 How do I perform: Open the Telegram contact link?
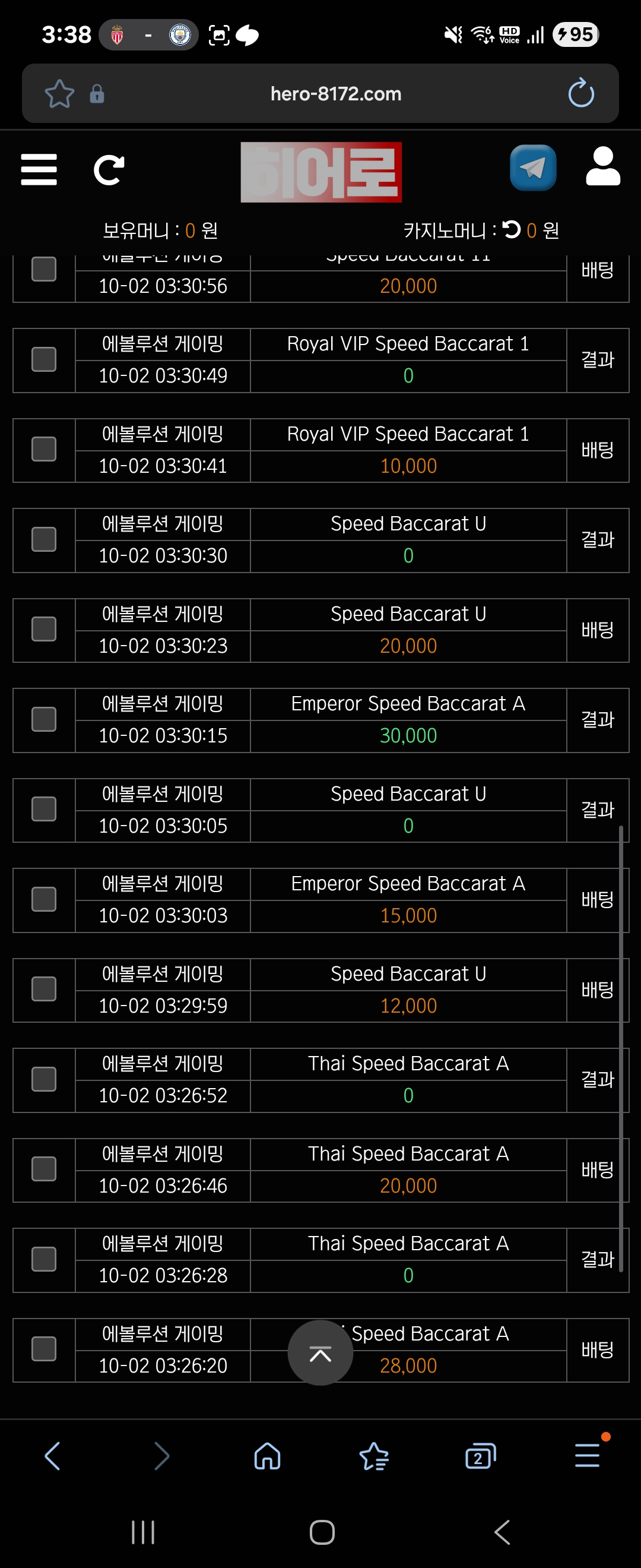533,168
